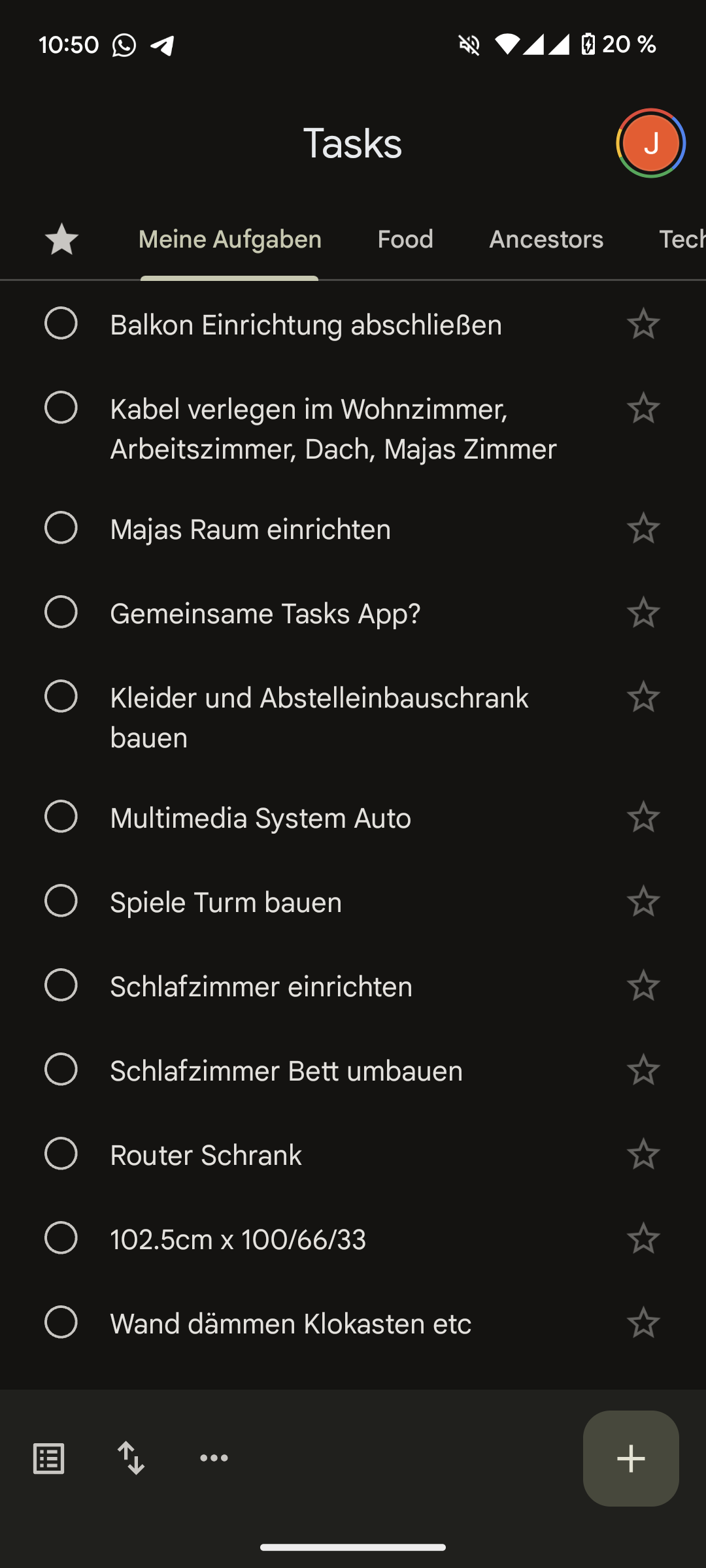The image size is (706, 1568).
Task: Open the task lists menu
Action: point(49,1458)
